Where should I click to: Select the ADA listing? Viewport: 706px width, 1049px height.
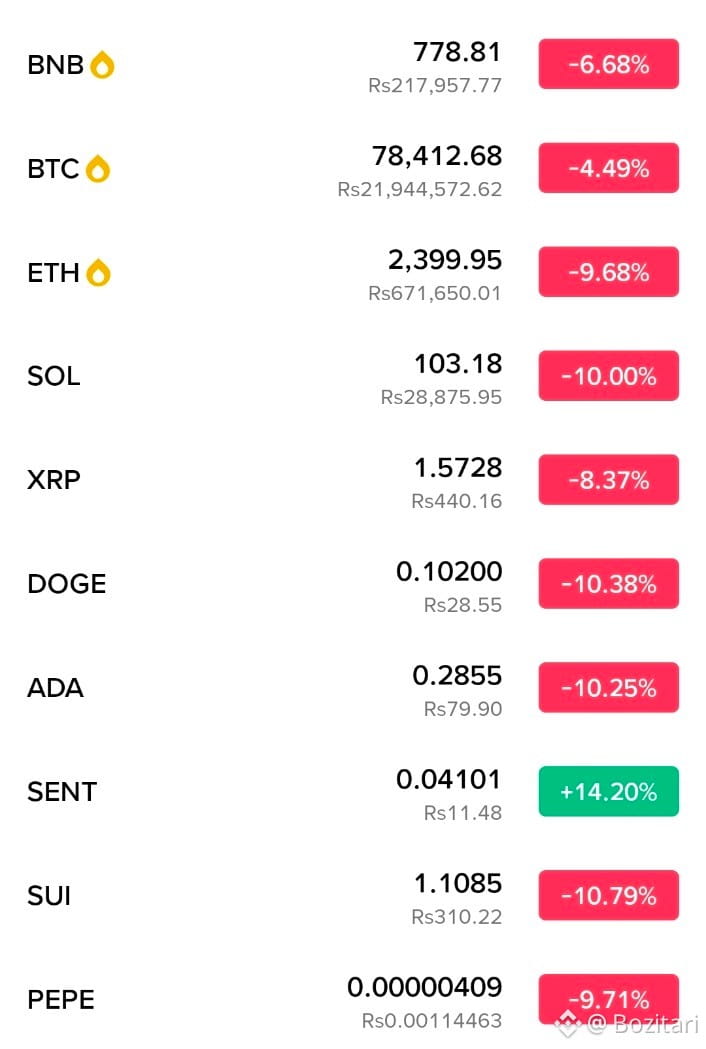[55, 689]
